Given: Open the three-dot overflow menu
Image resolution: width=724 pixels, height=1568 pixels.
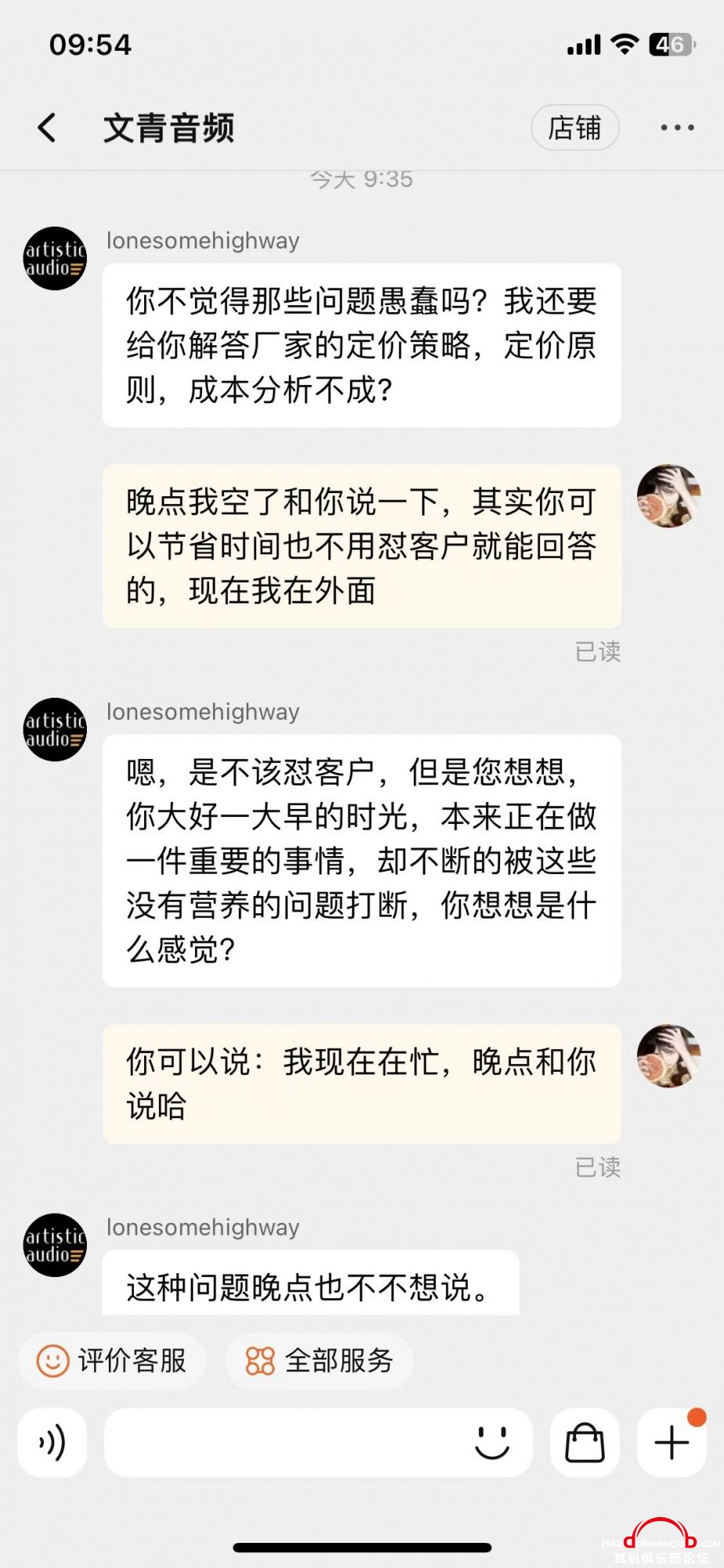Looking at the screenshot, I should click(677, 128).
